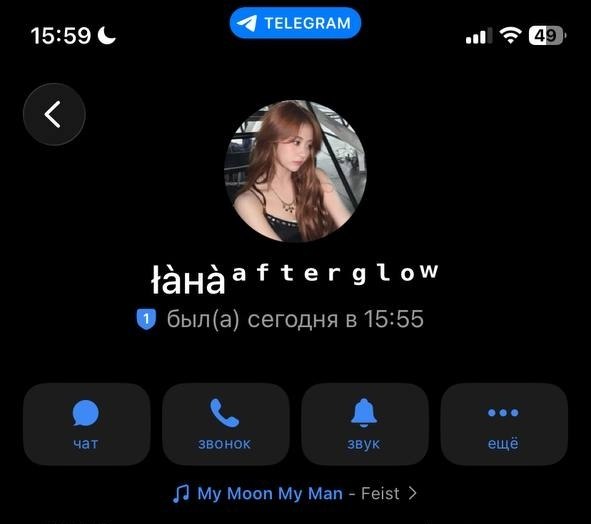Mute notifications via звук button

pyautogui.click(x=365, y=424)
